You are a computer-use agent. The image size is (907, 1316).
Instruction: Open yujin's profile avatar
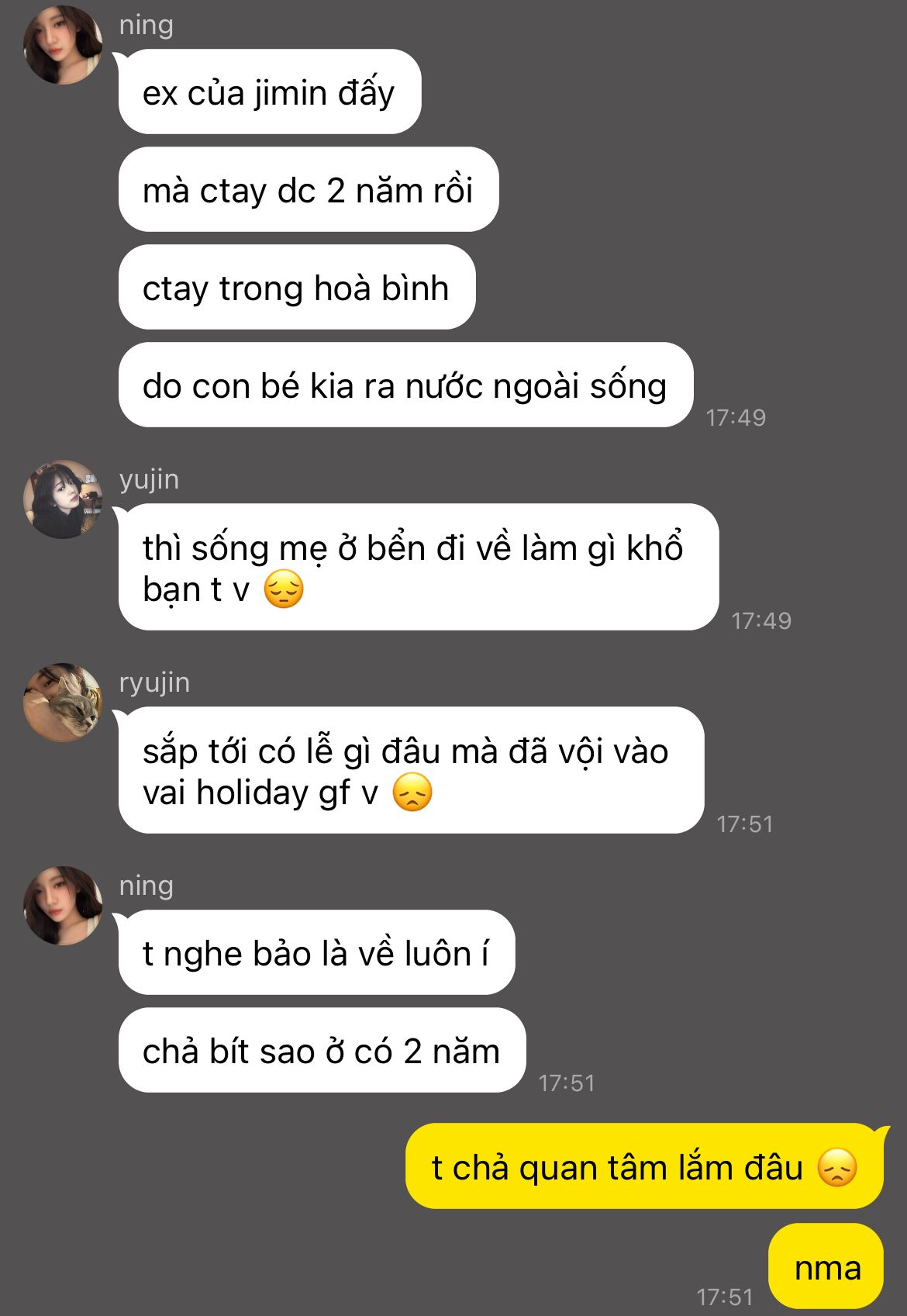(x=63, y=499)
